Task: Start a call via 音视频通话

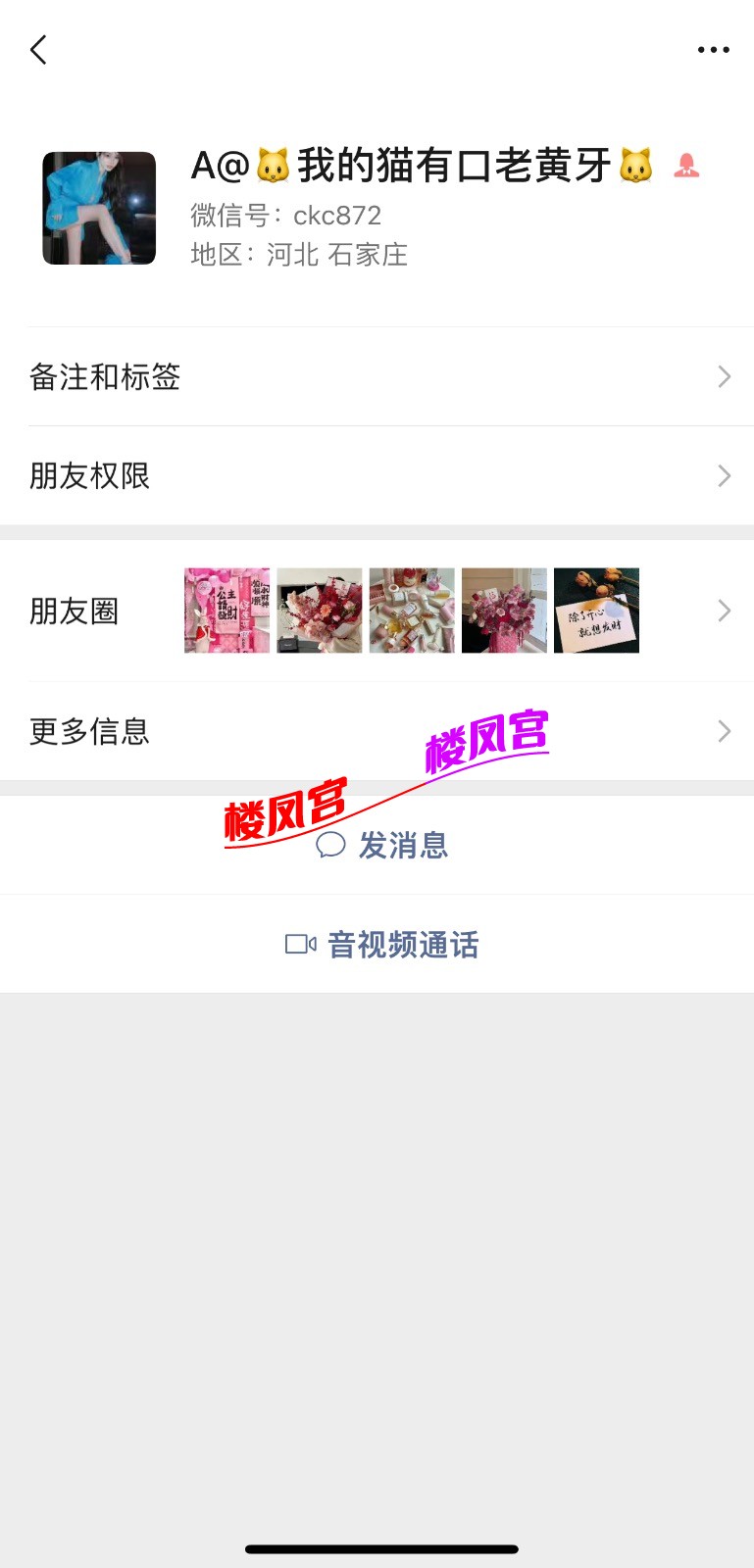Action: click(382, 945)
